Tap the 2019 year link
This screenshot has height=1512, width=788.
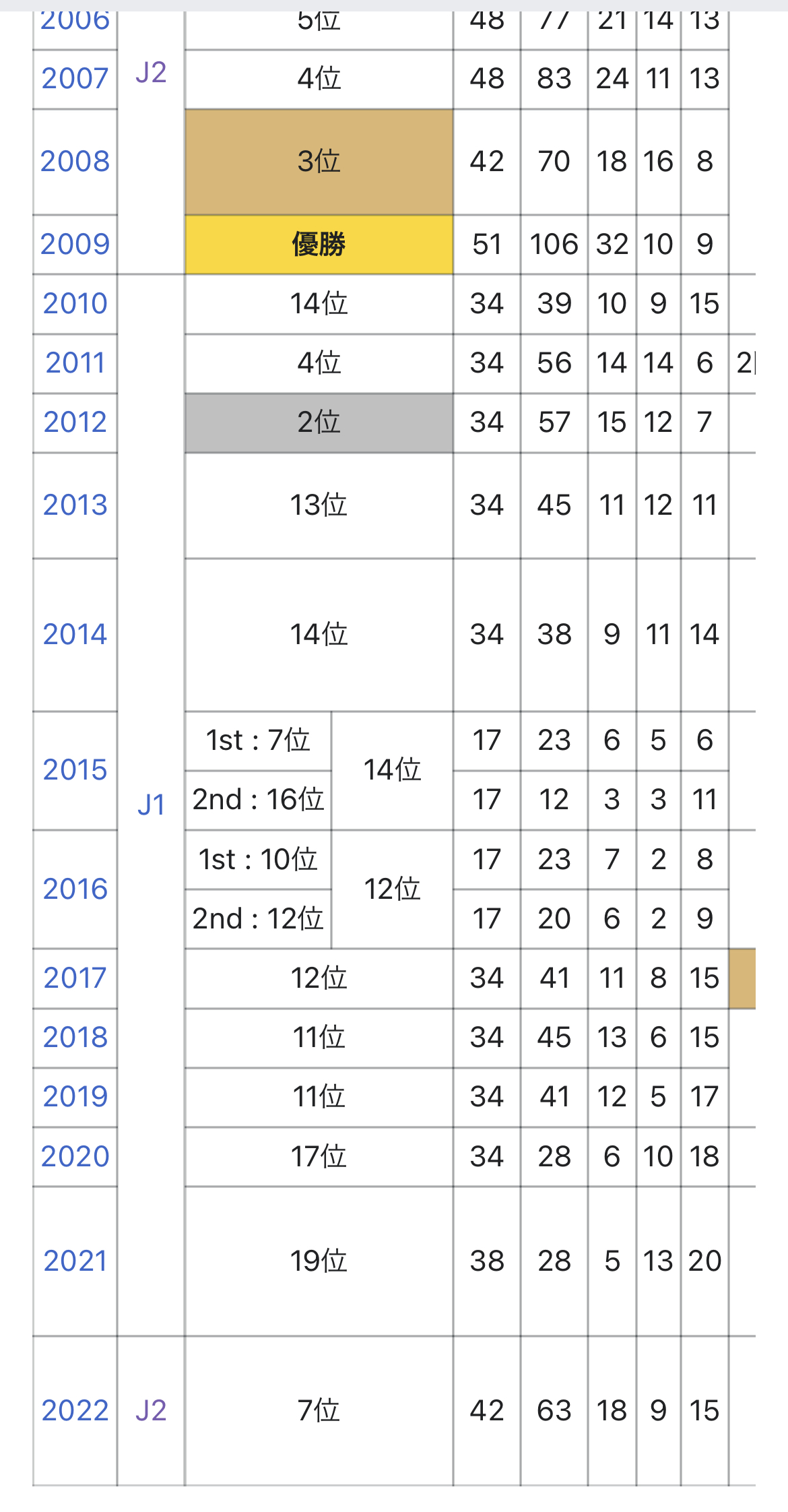(75, 1097)
